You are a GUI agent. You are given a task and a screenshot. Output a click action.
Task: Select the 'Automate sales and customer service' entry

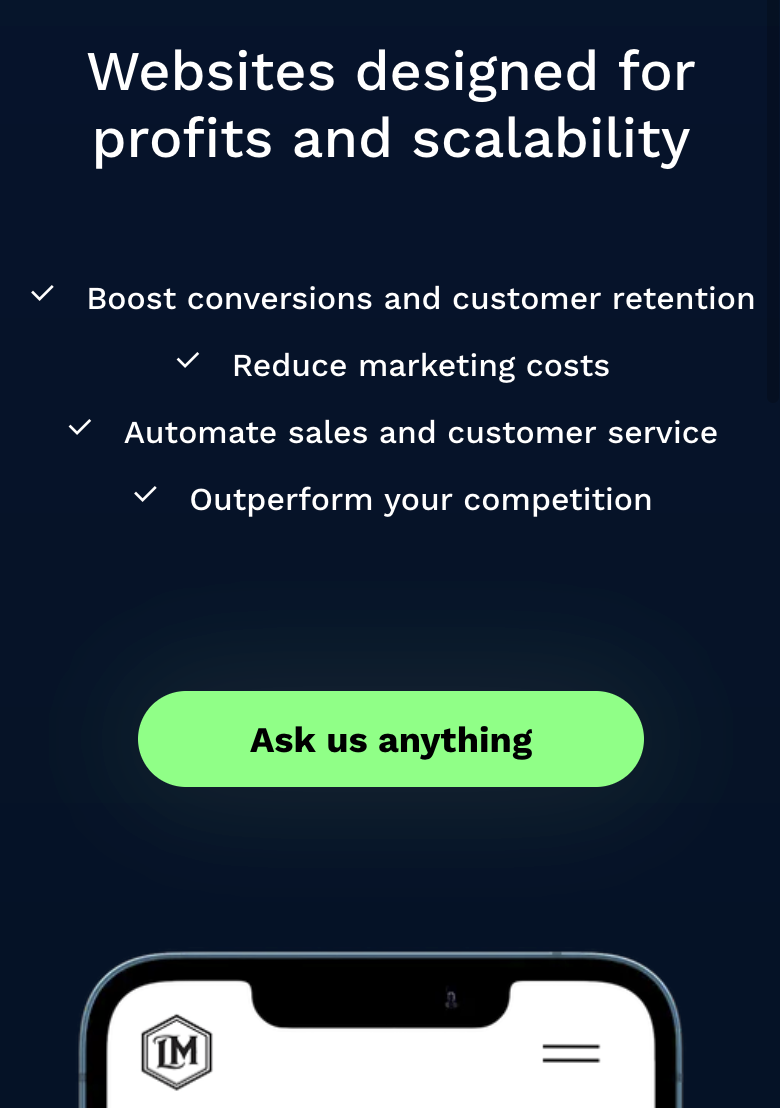(421, 432)
